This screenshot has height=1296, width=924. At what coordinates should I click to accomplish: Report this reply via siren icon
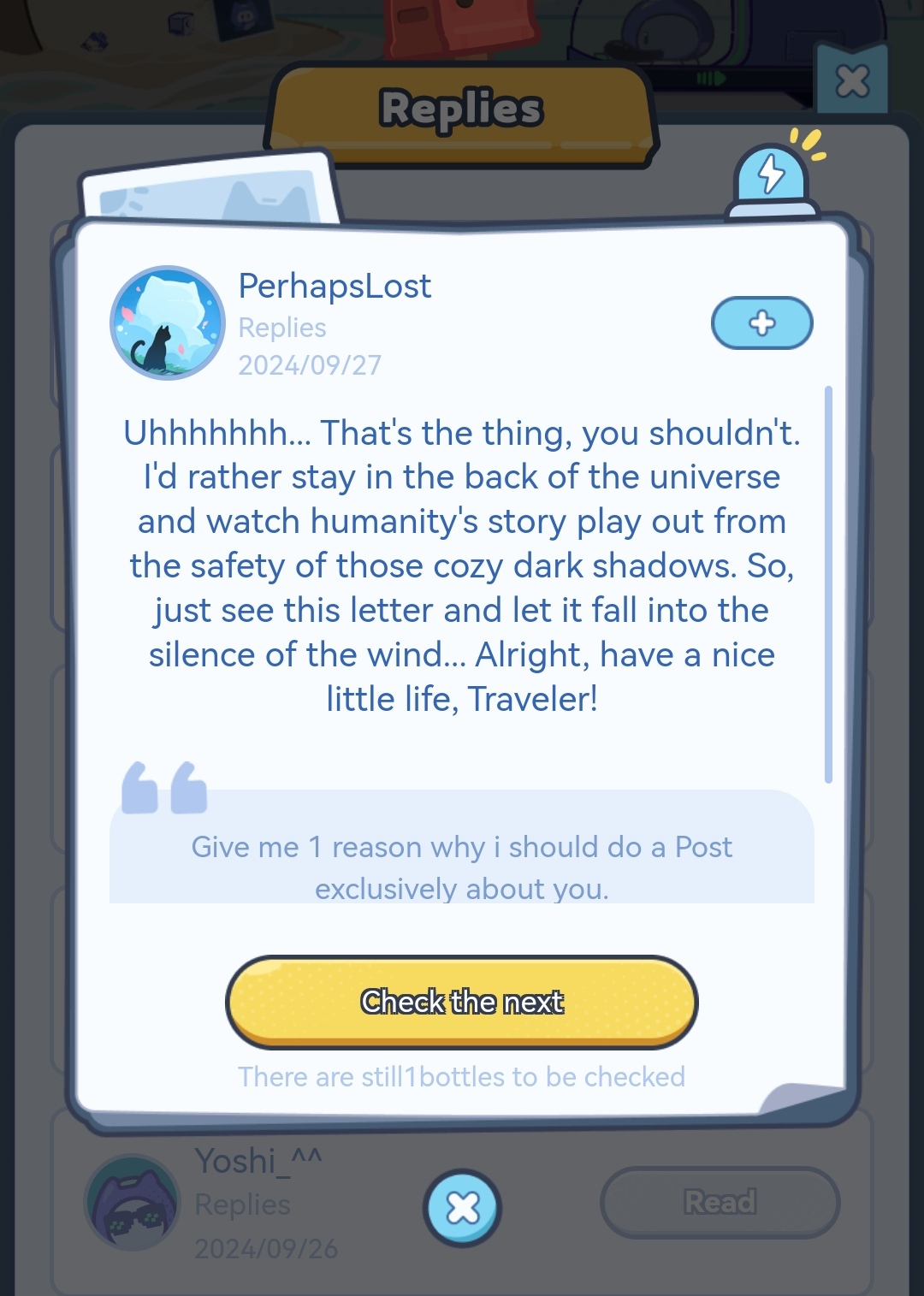click(x=771, y=177)
